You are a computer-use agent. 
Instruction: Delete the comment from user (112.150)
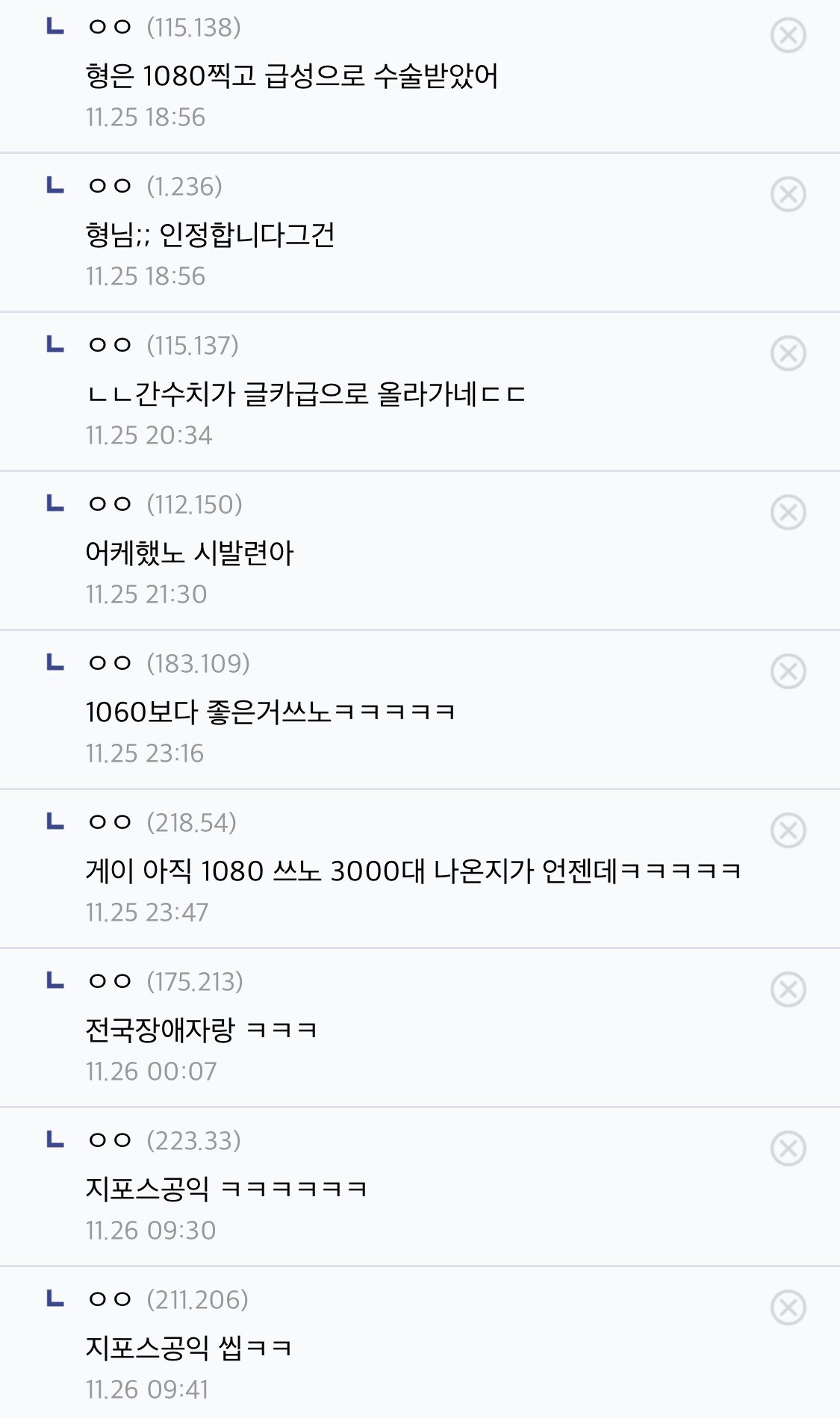(x=788, y=512)
